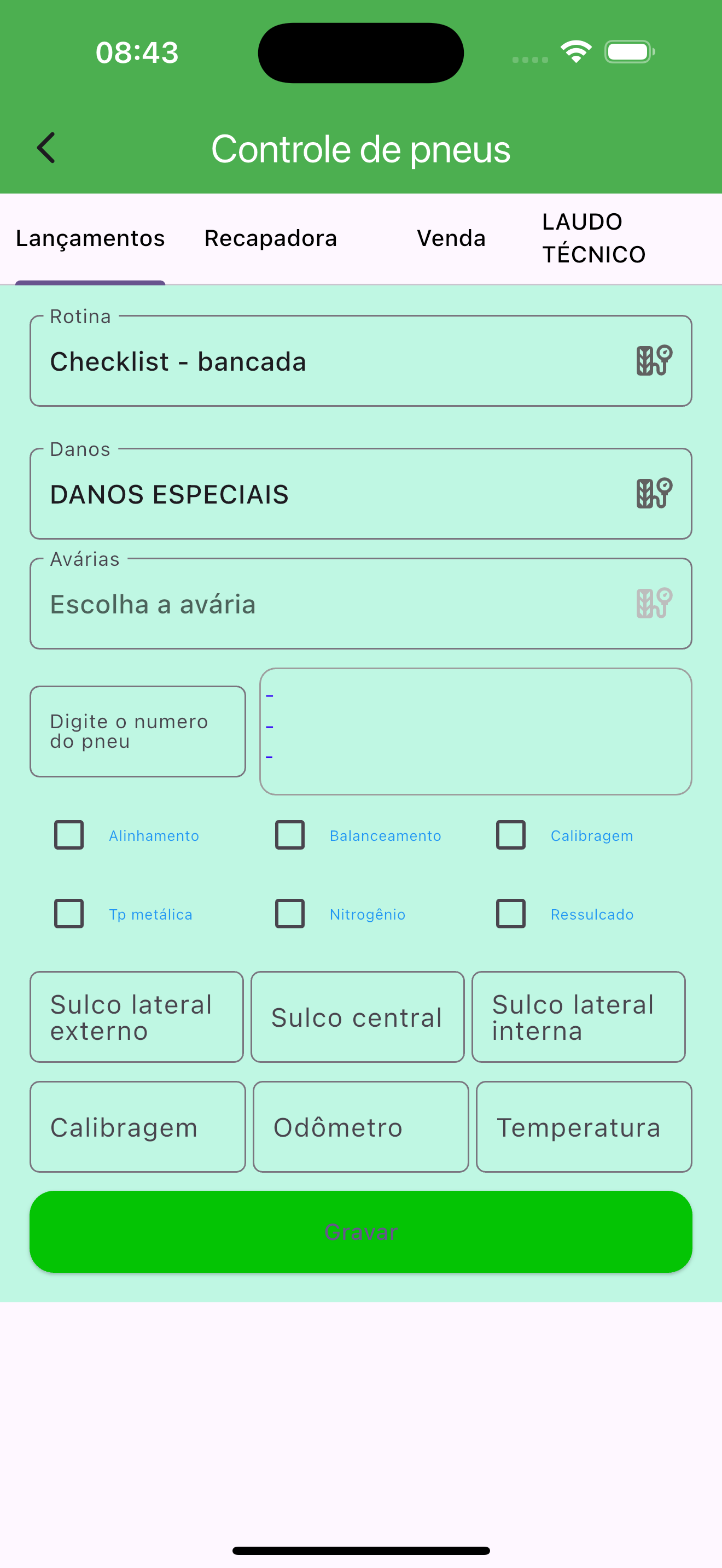Open the Rotina dropdown
This screenshot has width=722, height=1568.
360,361
